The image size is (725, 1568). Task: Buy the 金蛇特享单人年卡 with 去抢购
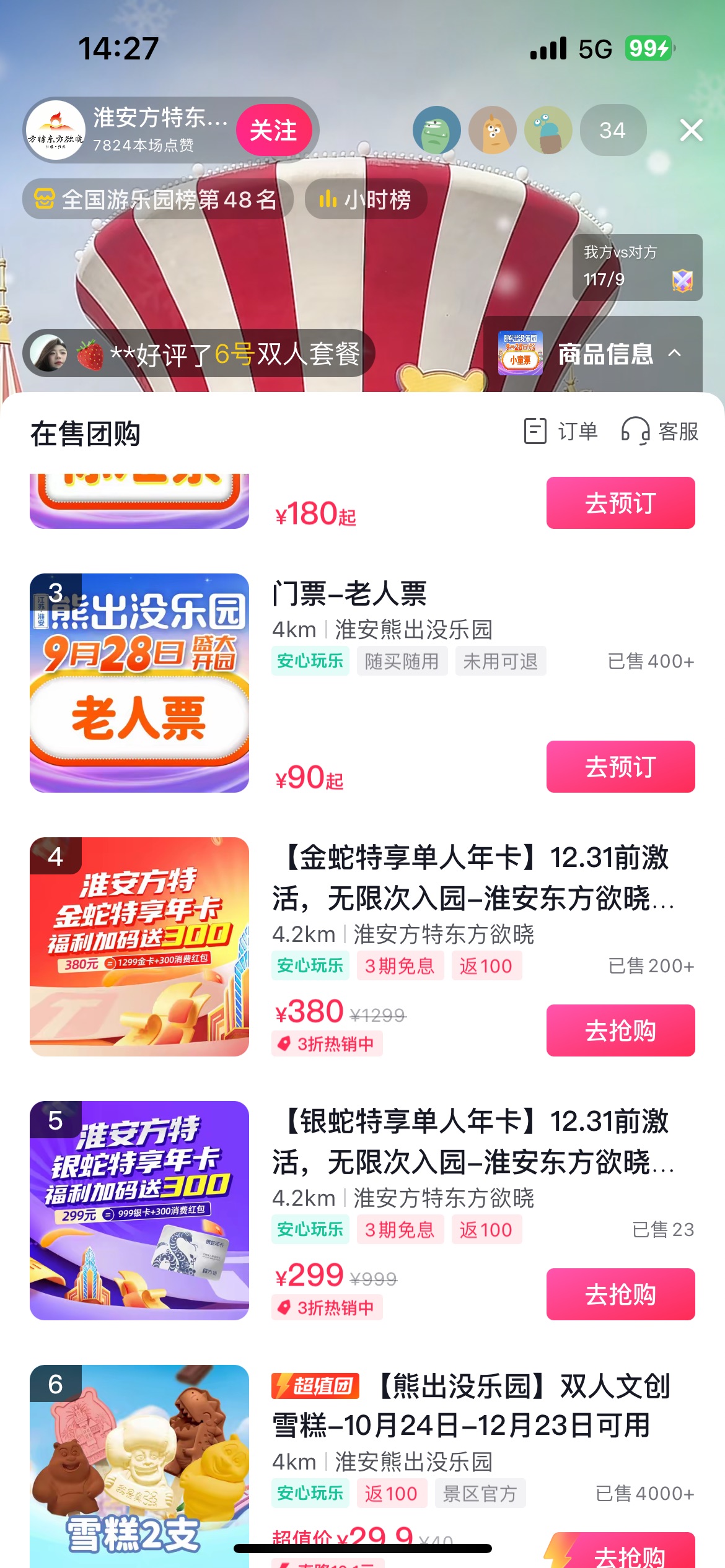tap(620, 1030)
